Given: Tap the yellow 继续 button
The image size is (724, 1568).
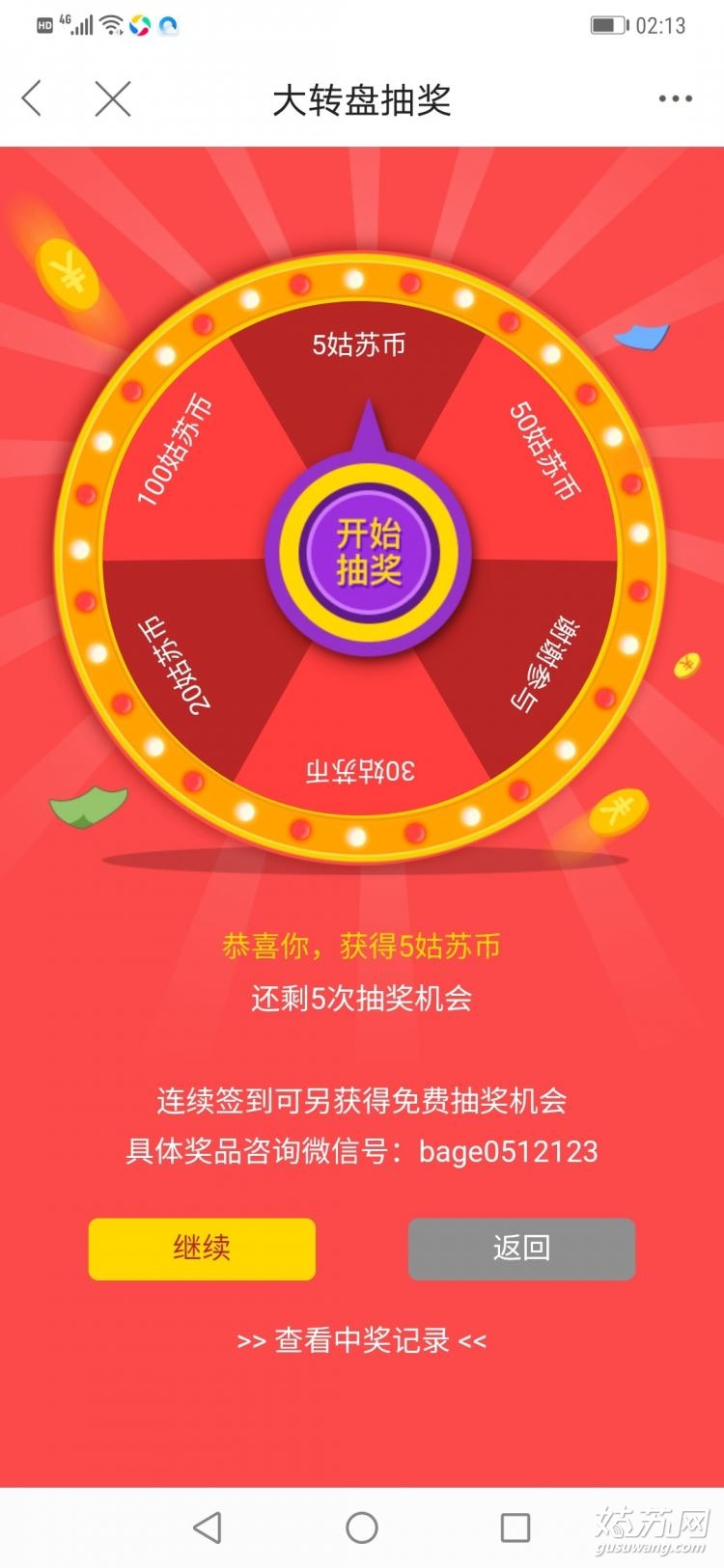Looking at the screenshot, I should coord(202,1249).
